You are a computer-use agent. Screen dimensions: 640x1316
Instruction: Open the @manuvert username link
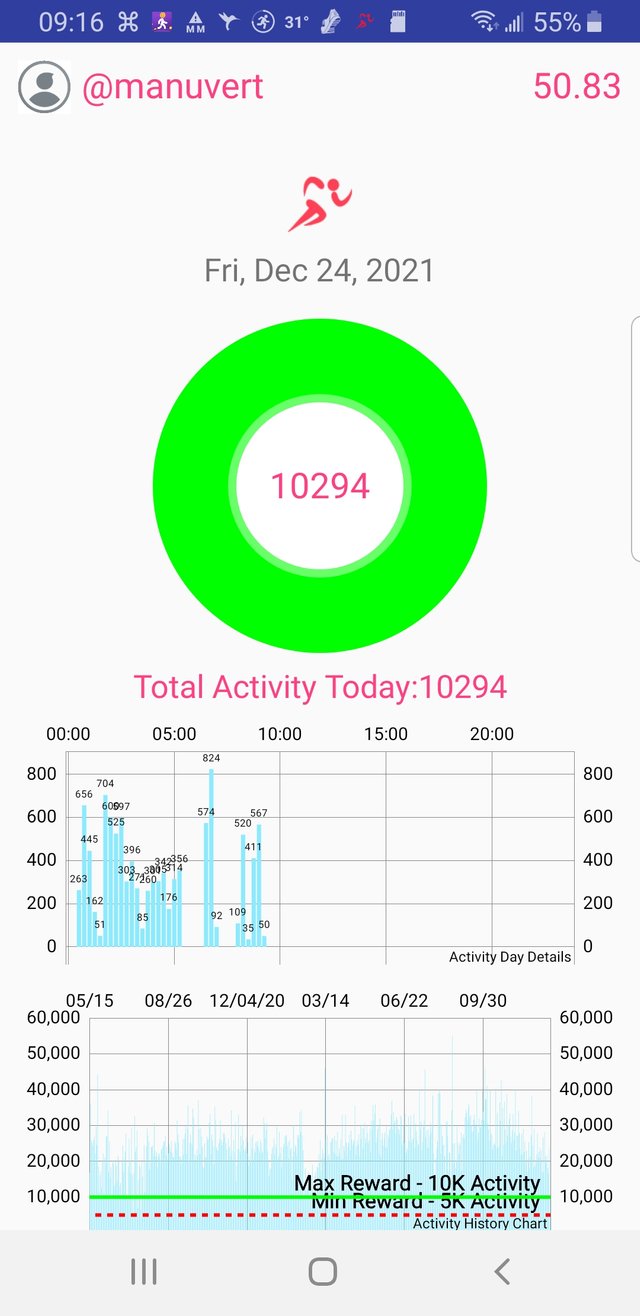(x=172, y=87)
